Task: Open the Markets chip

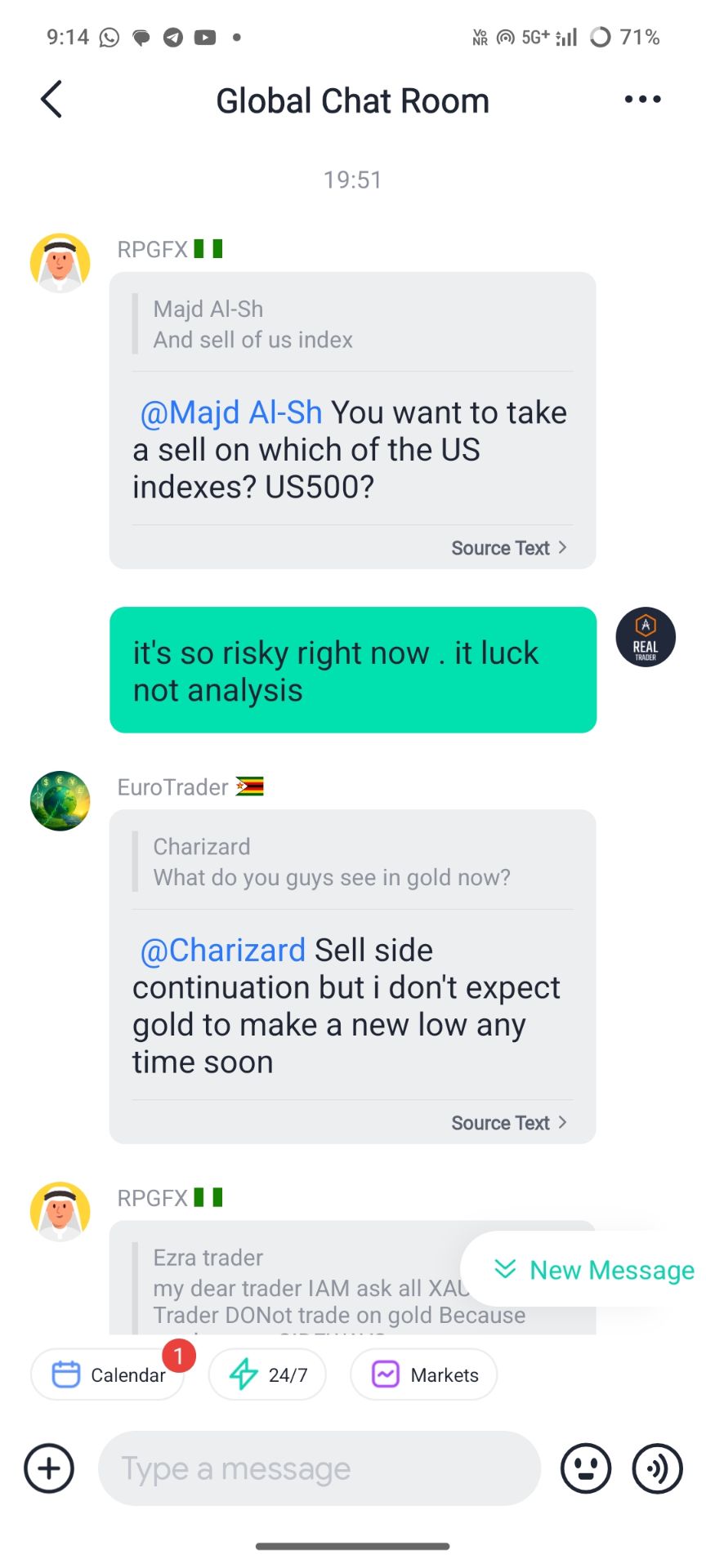Action: pyautogui.click(x=424, y=1374)
